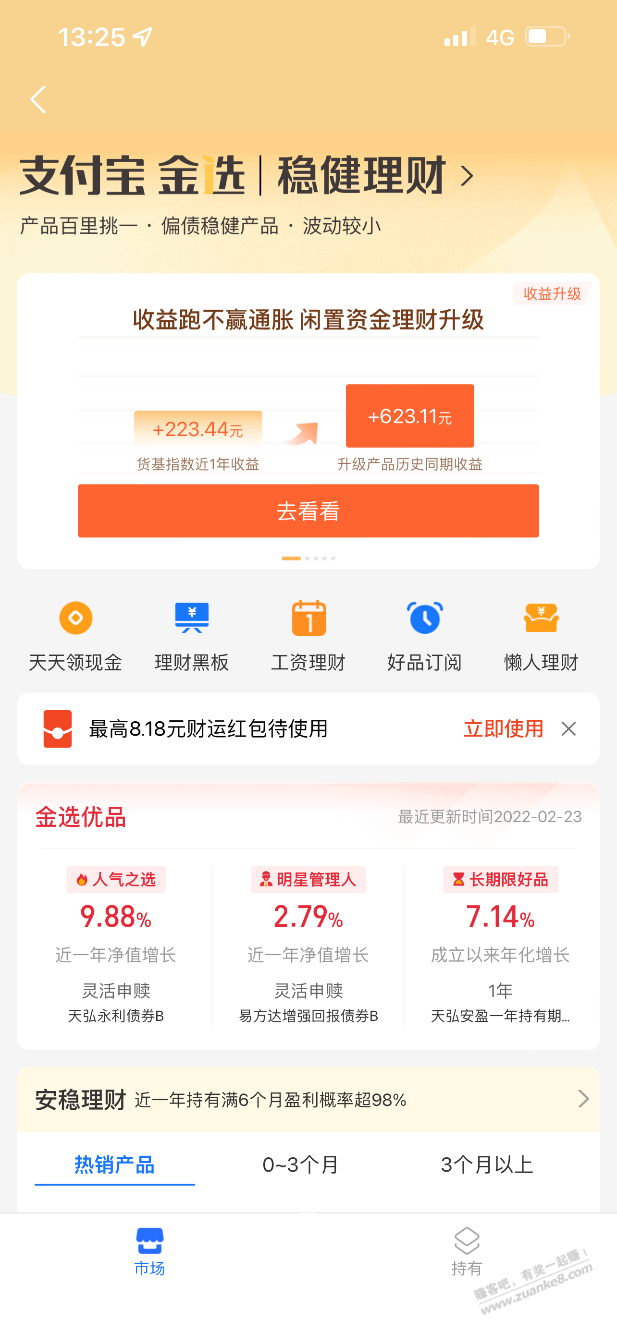Open 理财黑板
This screenshot has height=1334, width=617.
(x=192, y=636)
